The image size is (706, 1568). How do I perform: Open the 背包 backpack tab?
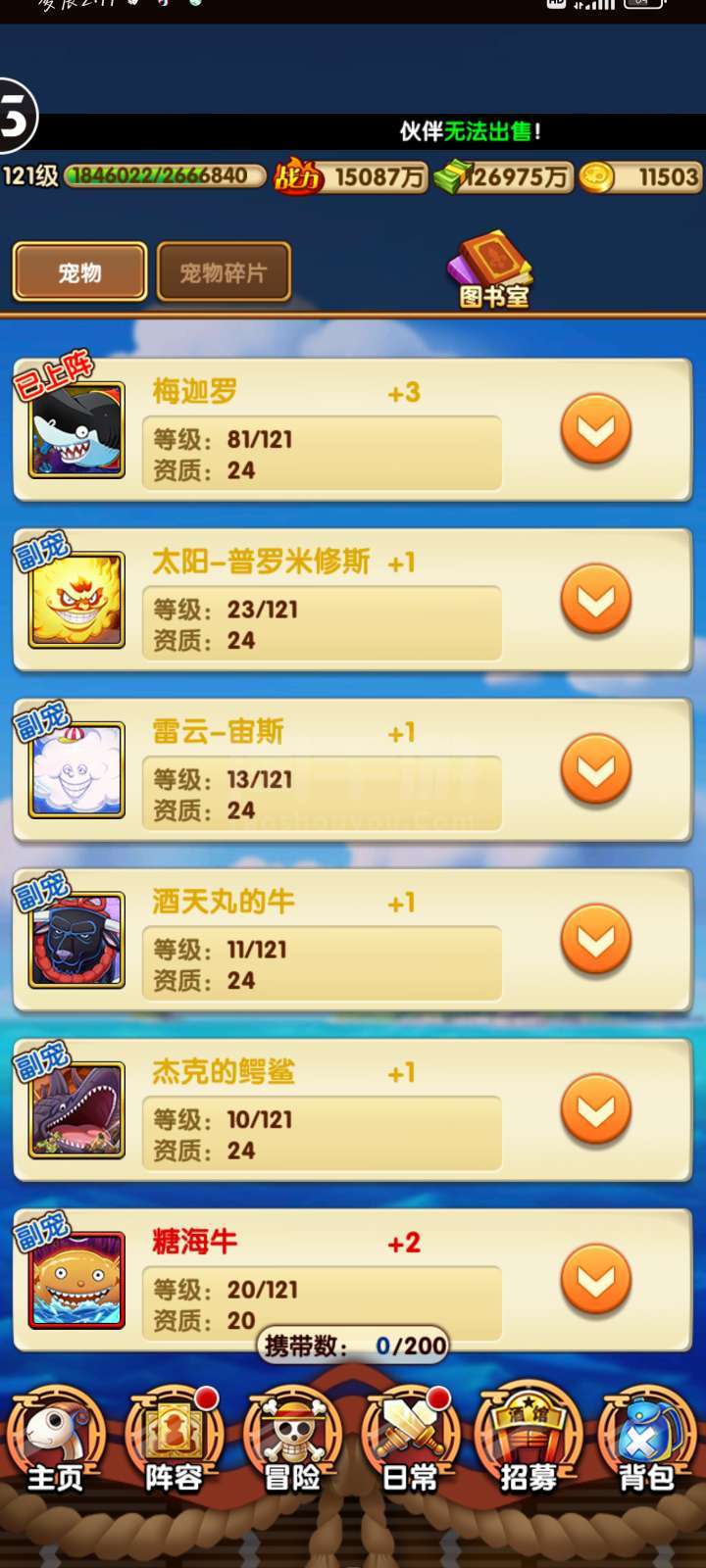coord(646,1441)
